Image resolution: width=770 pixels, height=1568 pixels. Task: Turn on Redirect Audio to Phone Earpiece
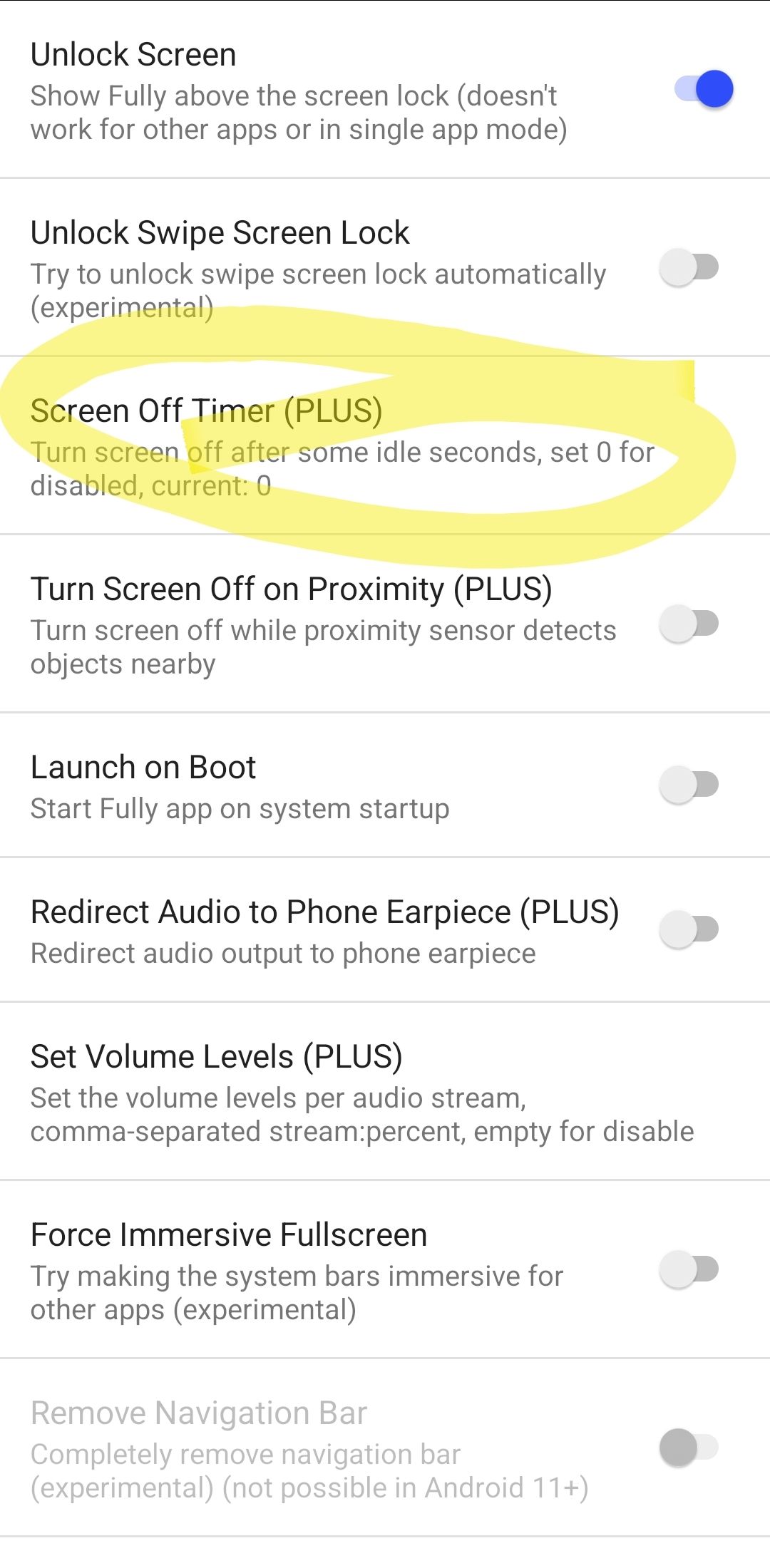click(689, 929)
